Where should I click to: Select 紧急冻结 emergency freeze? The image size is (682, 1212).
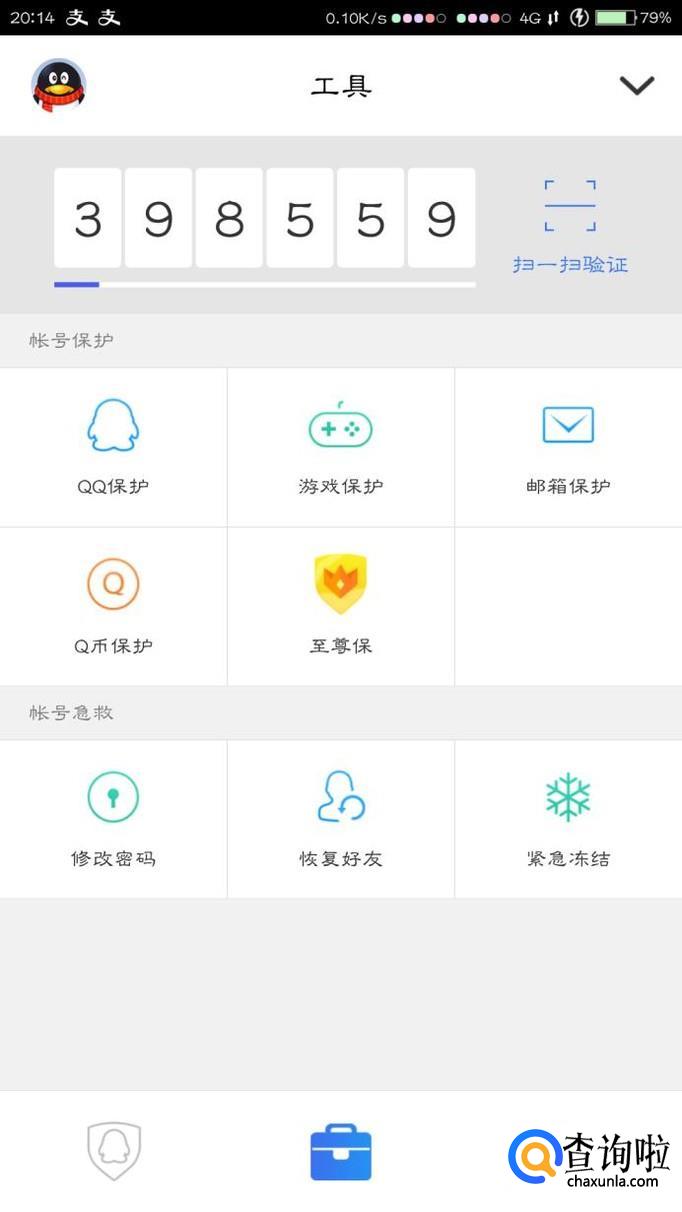coord(568,818)
